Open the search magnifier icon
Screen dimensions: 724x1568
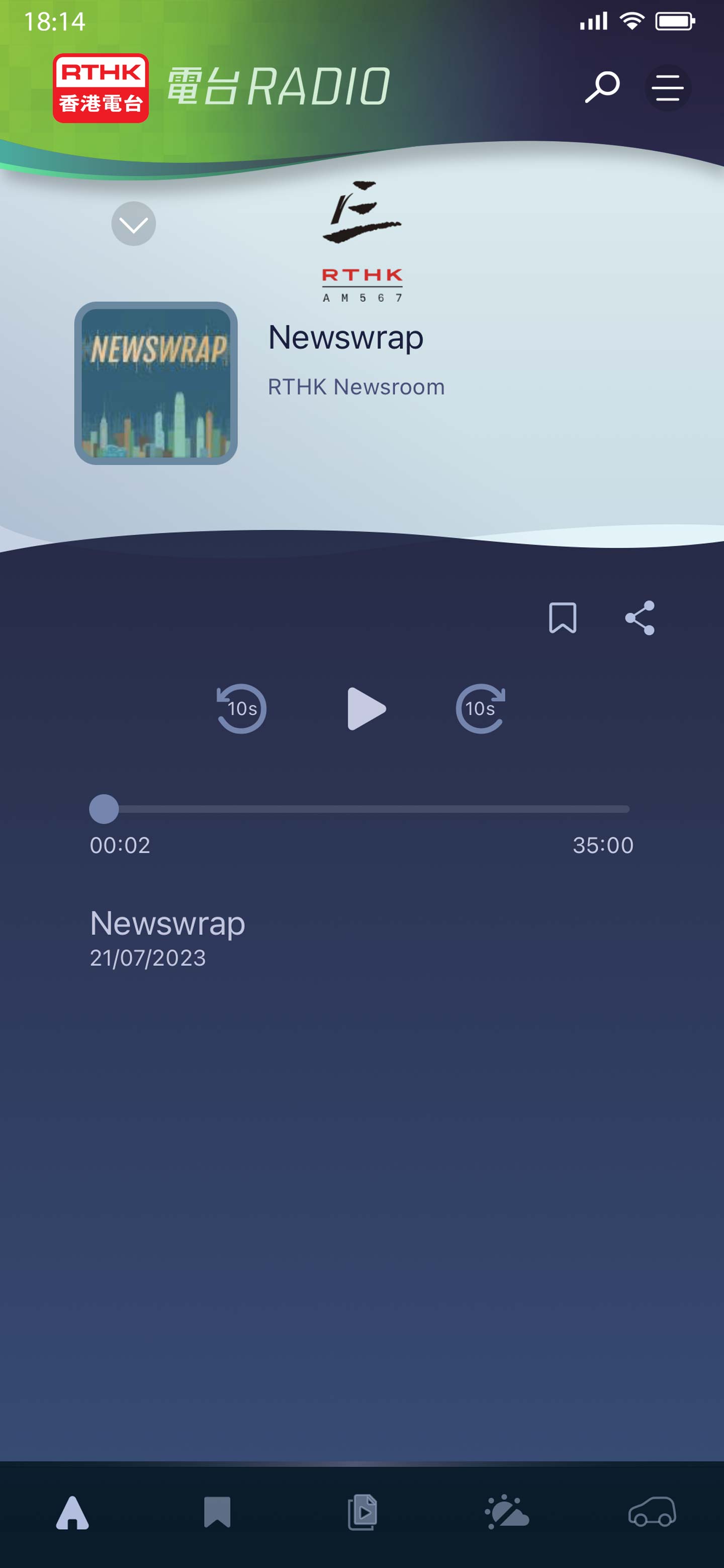tap(602, 87)
